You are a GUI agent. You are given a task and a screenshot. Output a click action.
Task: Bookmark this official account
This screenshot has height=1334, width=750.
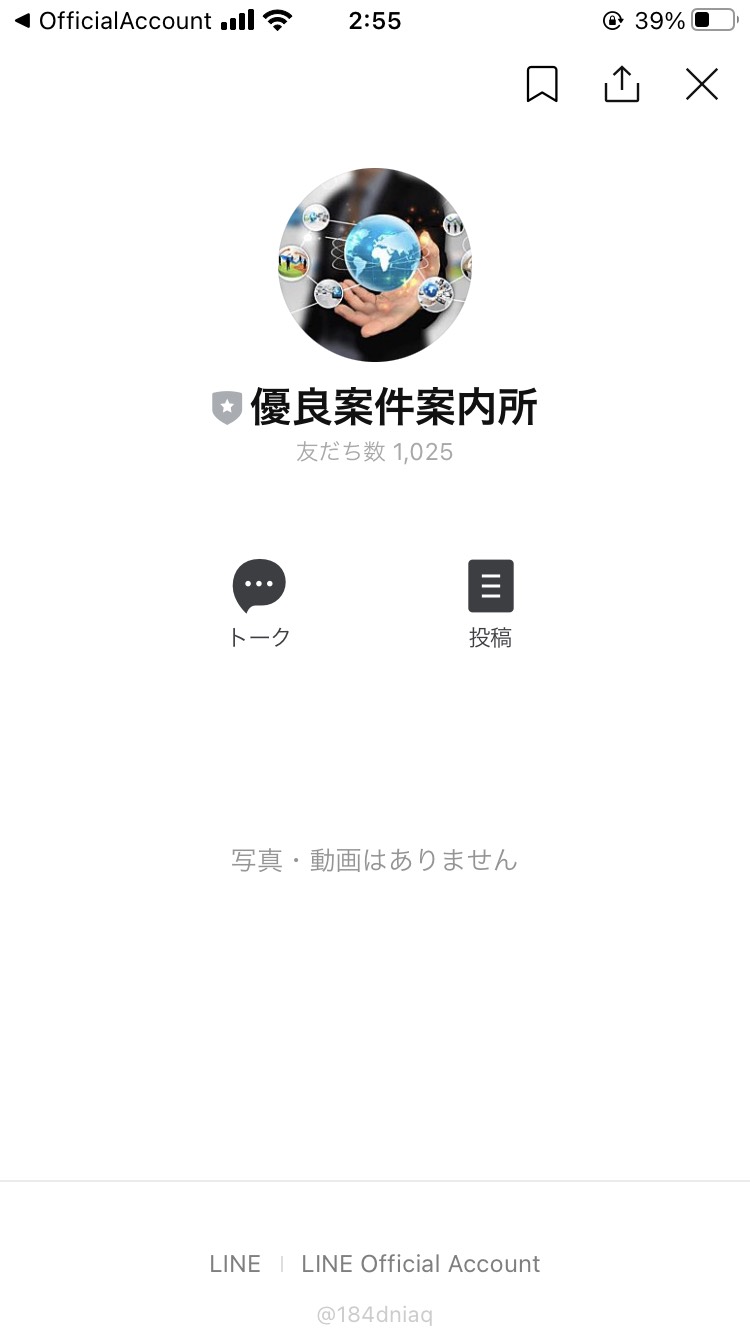pos(542,85)
